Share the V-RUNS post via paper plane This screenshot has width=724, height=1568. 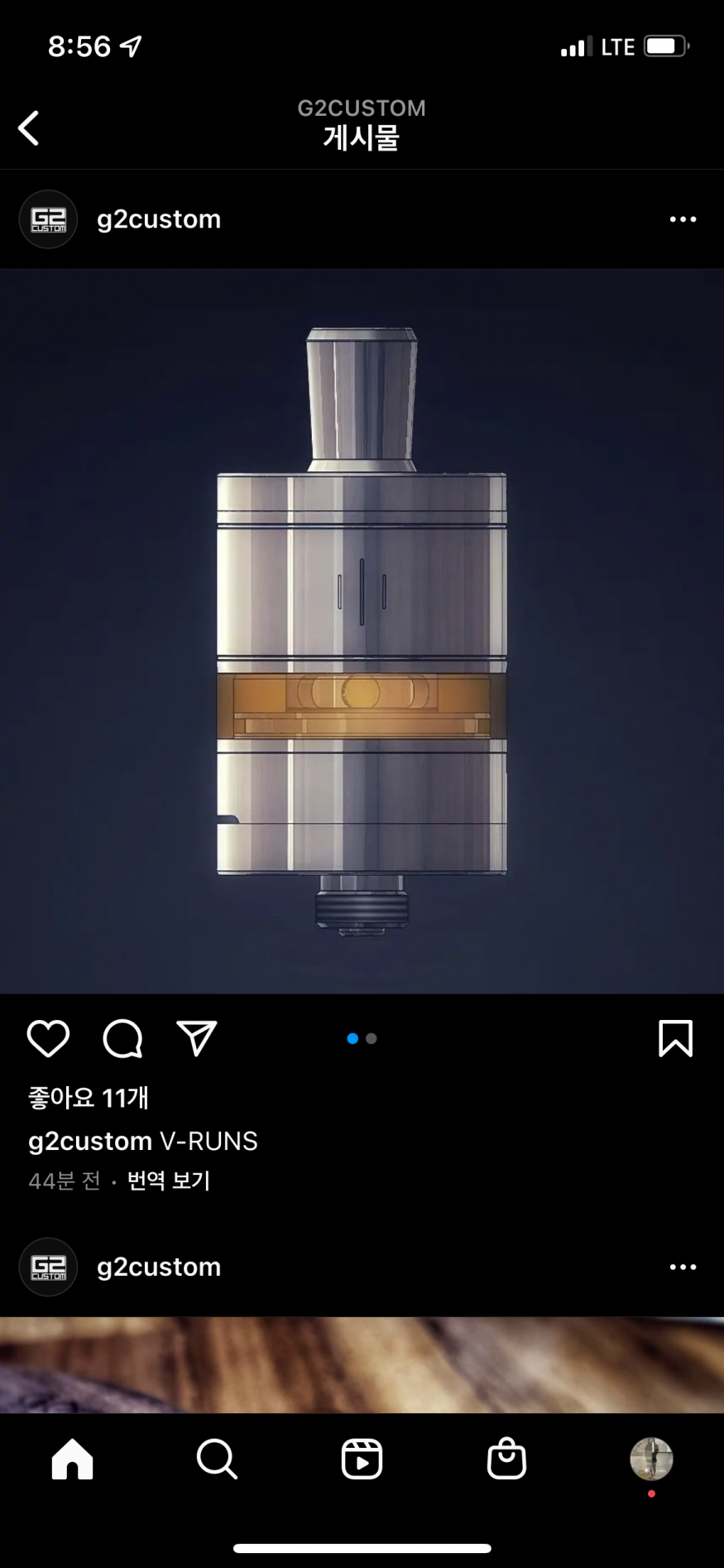pyautogui.click(x=197, y=1038)
